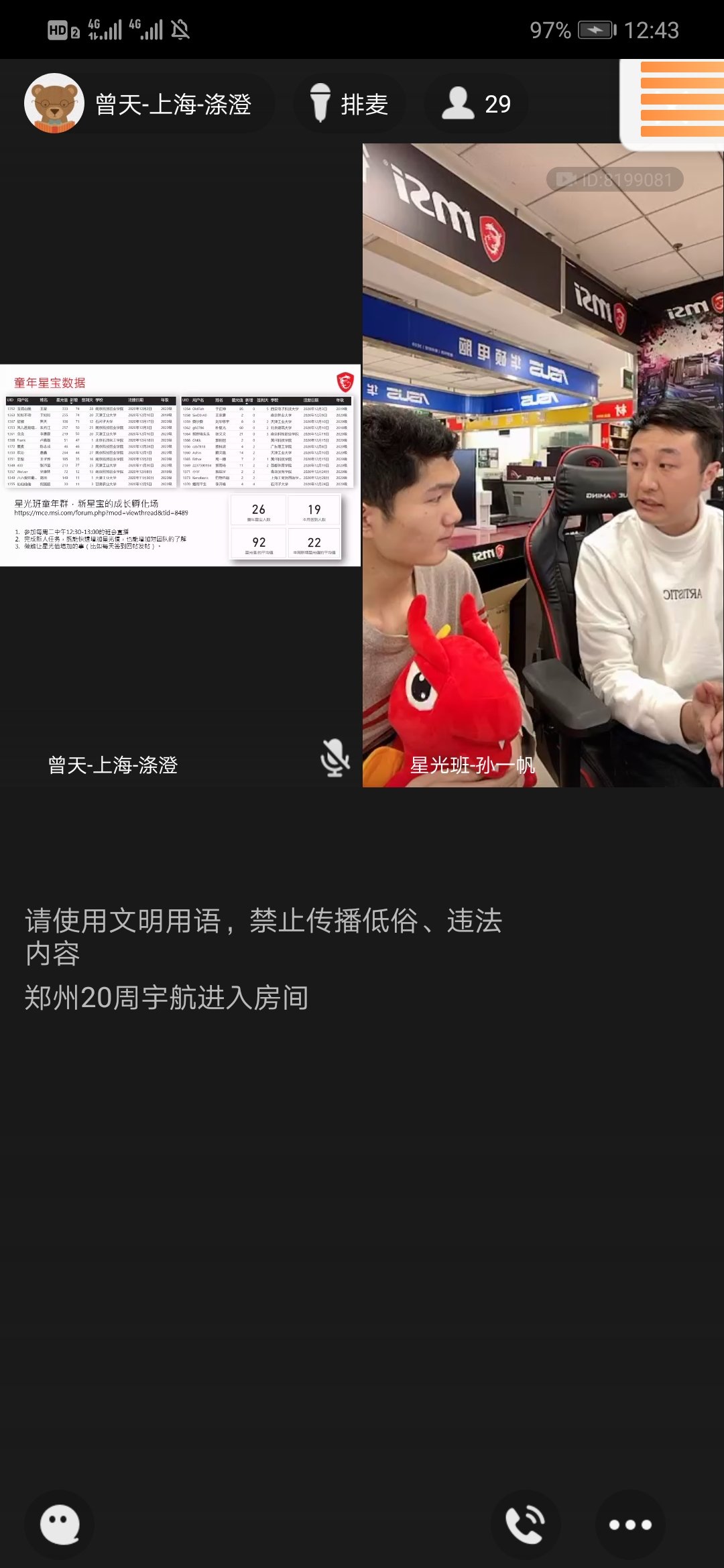The height and width of the screenshot is (1568, 724).
Task: Tap the 排麦 queue-for-mic button
Action: coord(349,104)
